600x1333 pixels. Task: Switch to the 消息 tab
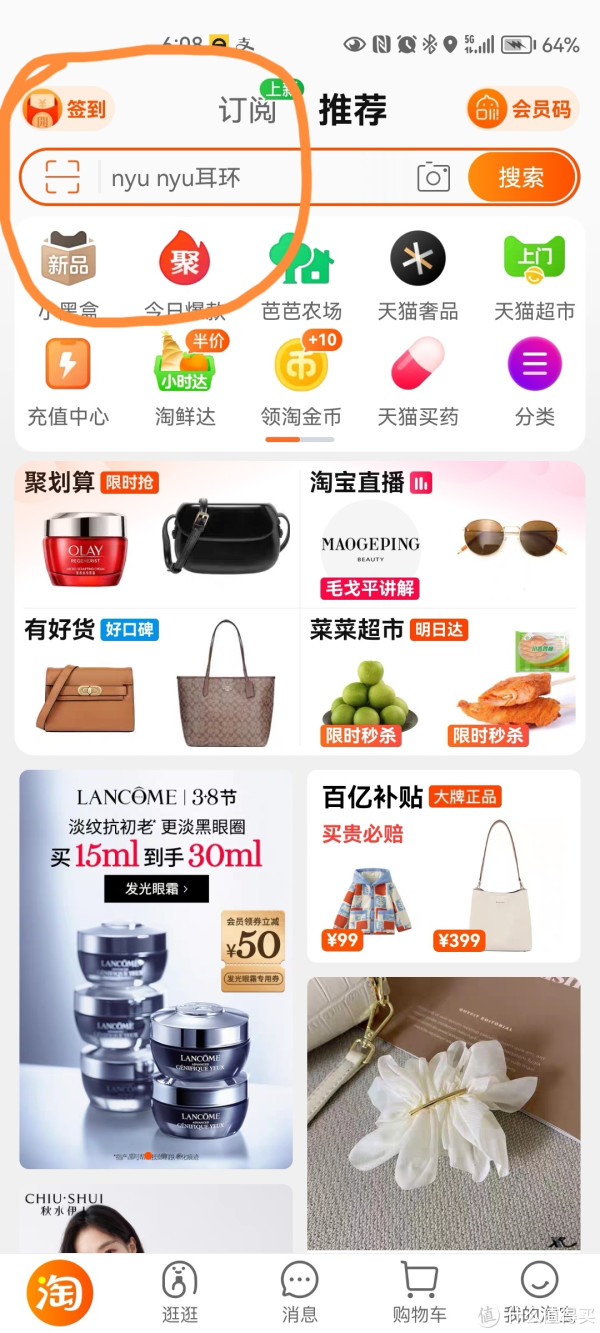[299, 1292]
